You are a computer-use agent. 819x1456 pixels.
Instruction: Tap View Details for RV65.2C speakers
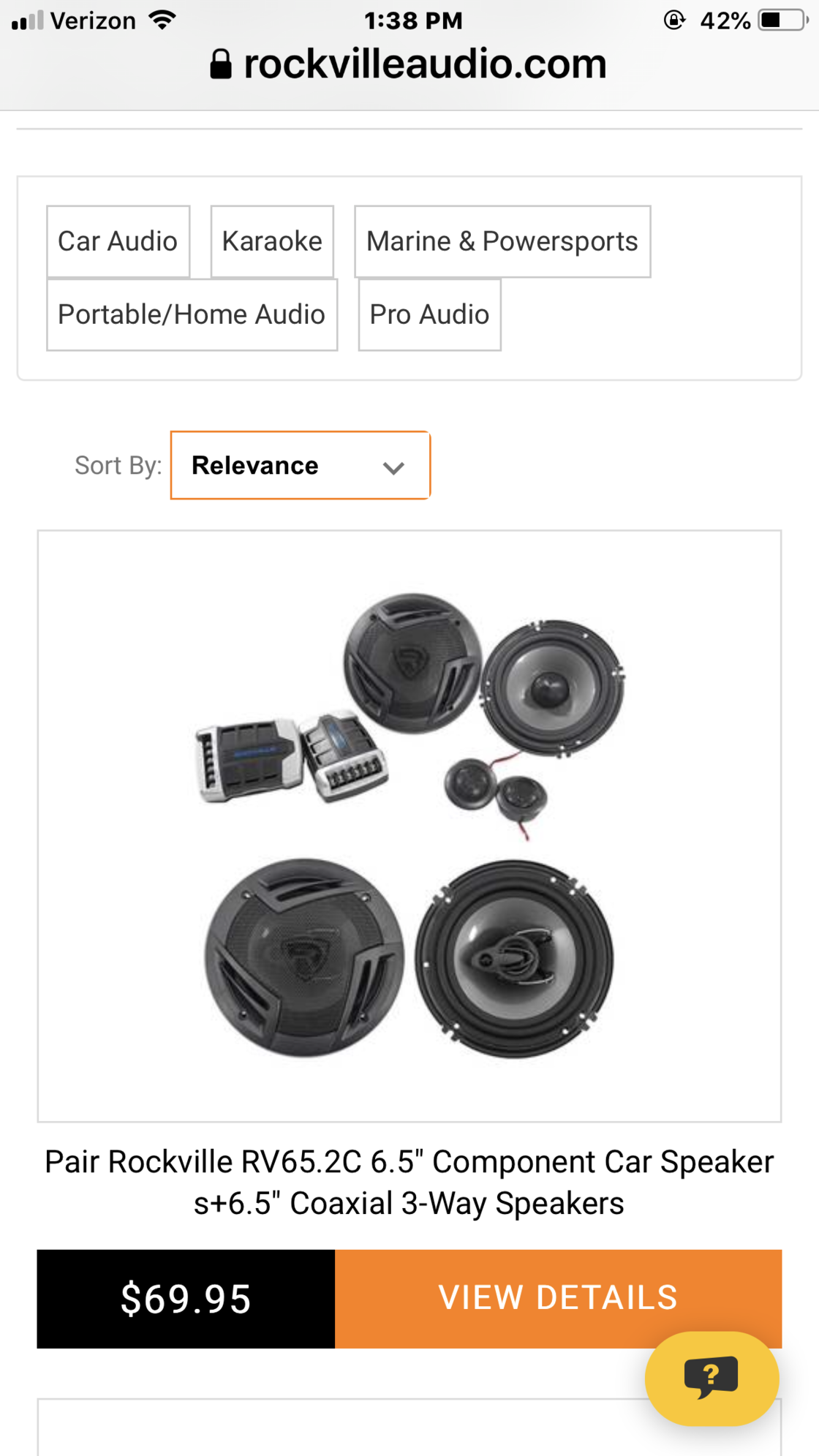coord(558,1298)
